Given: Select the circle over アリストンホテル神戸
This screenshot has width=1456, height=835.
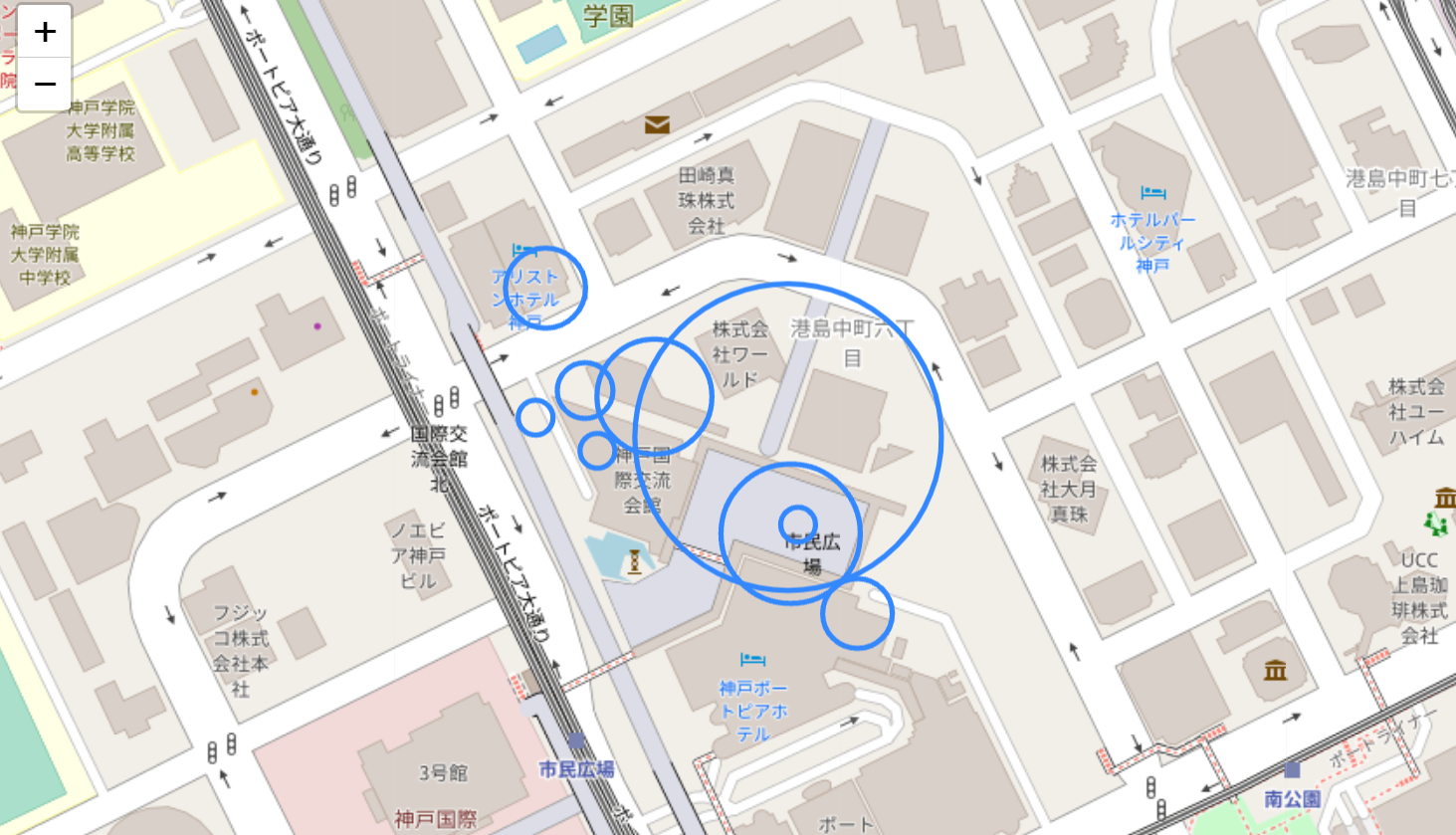Looking at the screenshot, I should (x=545, y=288).
